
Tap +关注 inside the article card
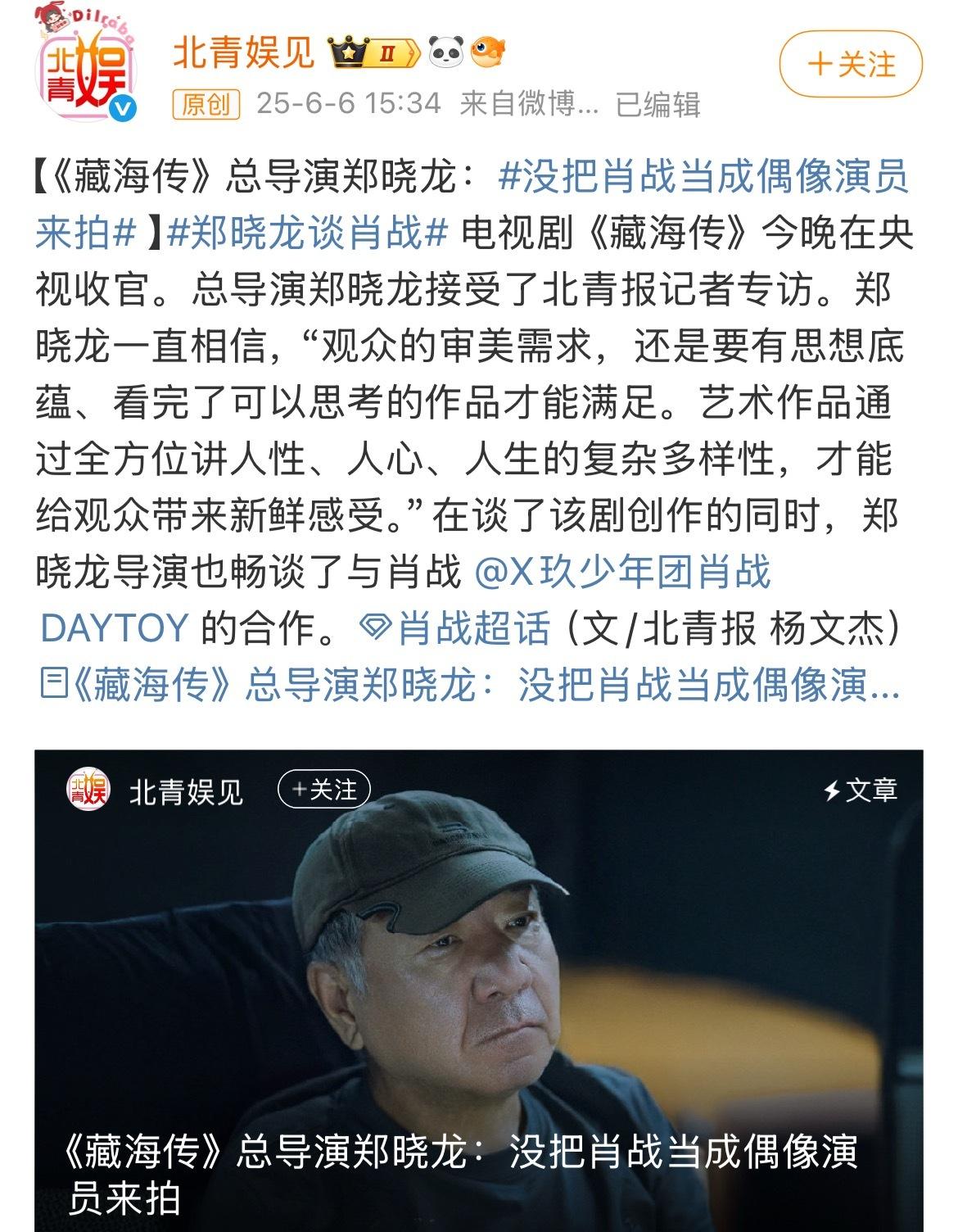point(324,790)
